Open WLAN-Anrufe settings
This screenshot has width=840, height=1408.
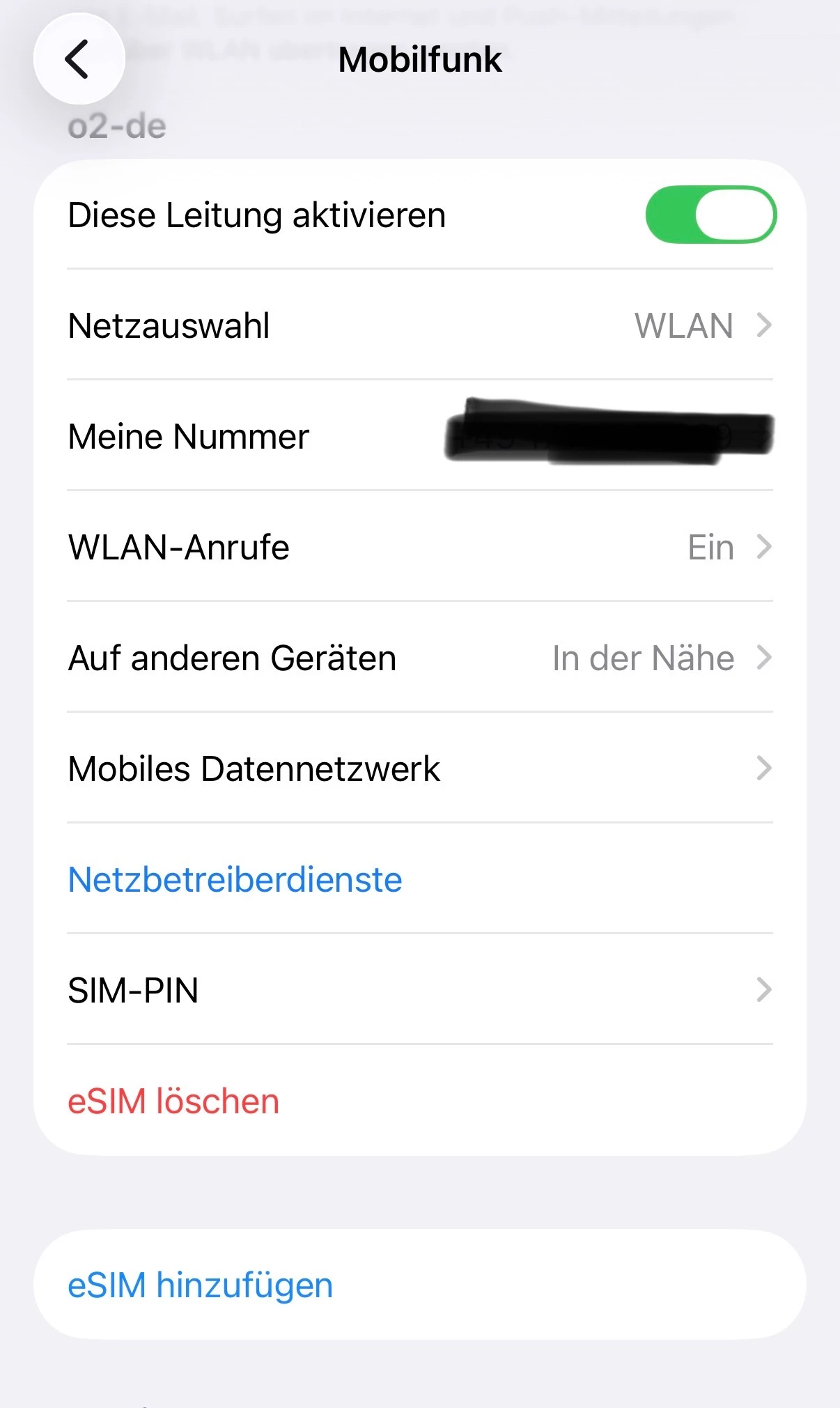pyautogui.click(x=419, y=547)
